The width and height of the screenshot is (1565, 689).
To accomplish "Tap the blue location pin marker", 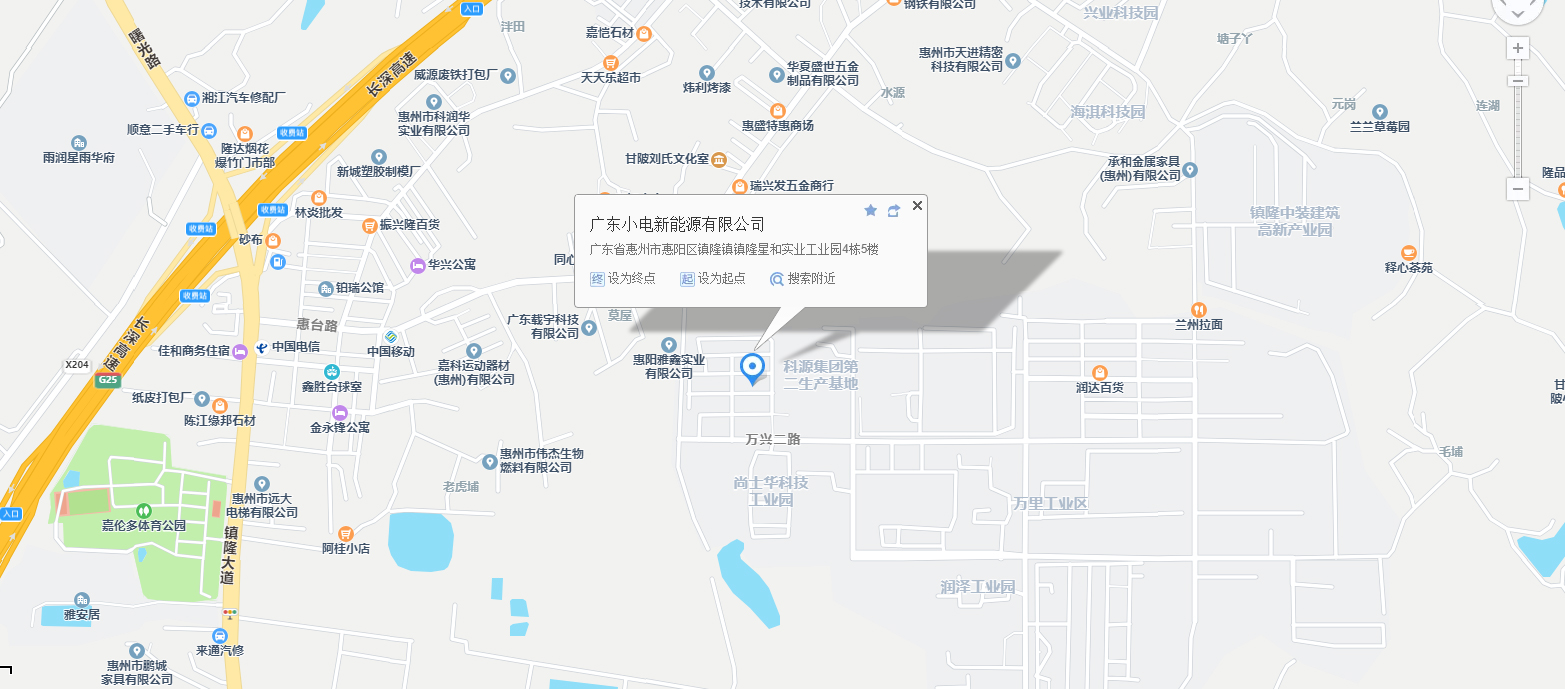I will click(x=752, y=369).
